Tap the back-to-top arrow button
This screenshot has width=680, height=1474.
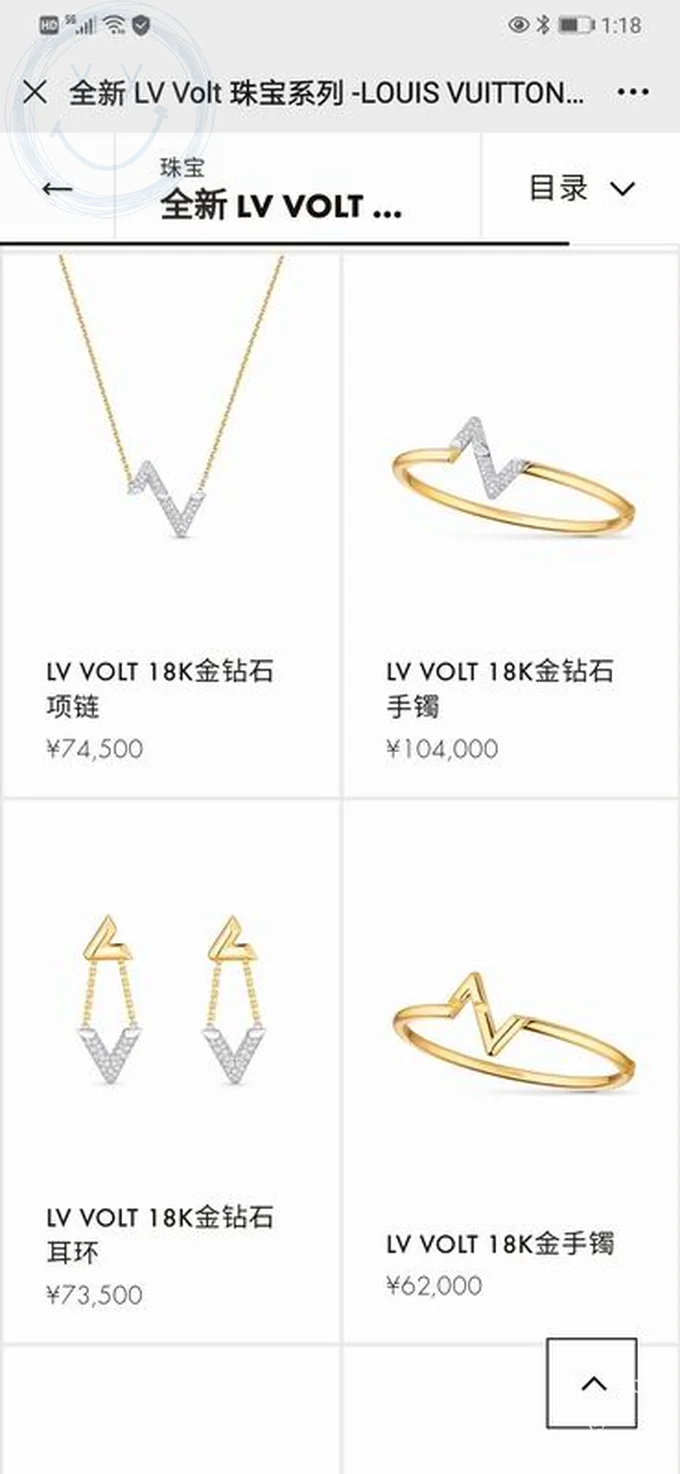point(592,1383)
